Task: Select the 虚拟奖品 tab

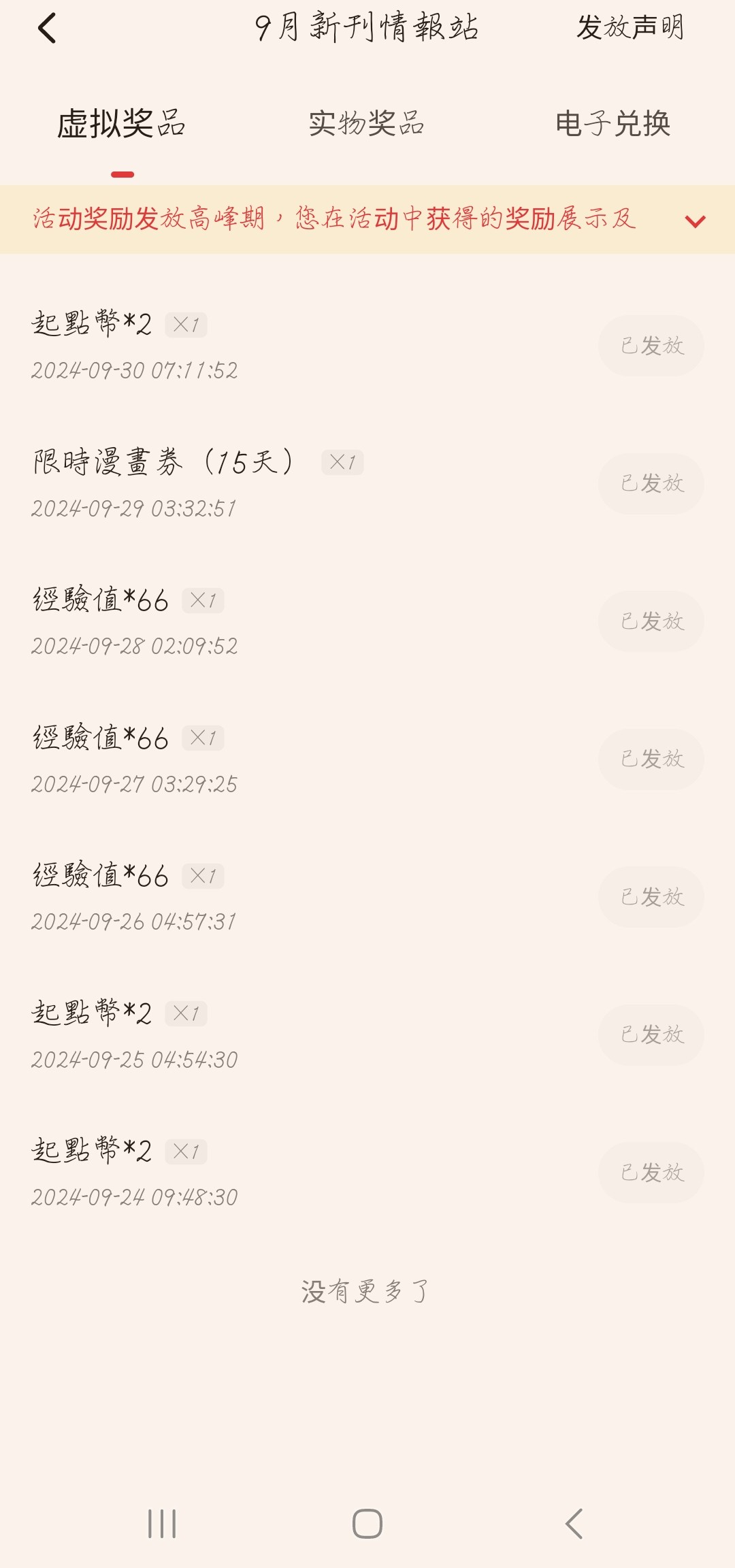Action: 121,124
